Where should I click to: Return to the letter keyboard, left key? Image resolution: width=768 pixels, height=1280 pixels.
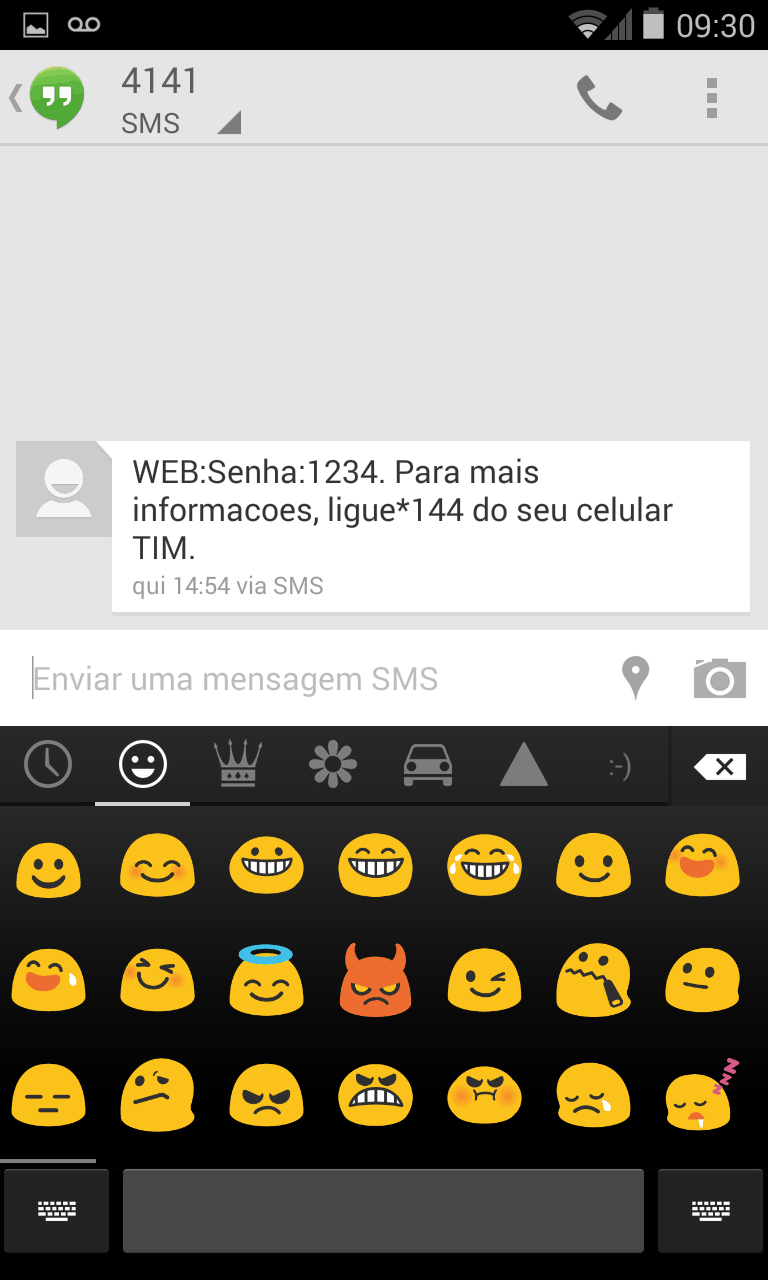56,1210
